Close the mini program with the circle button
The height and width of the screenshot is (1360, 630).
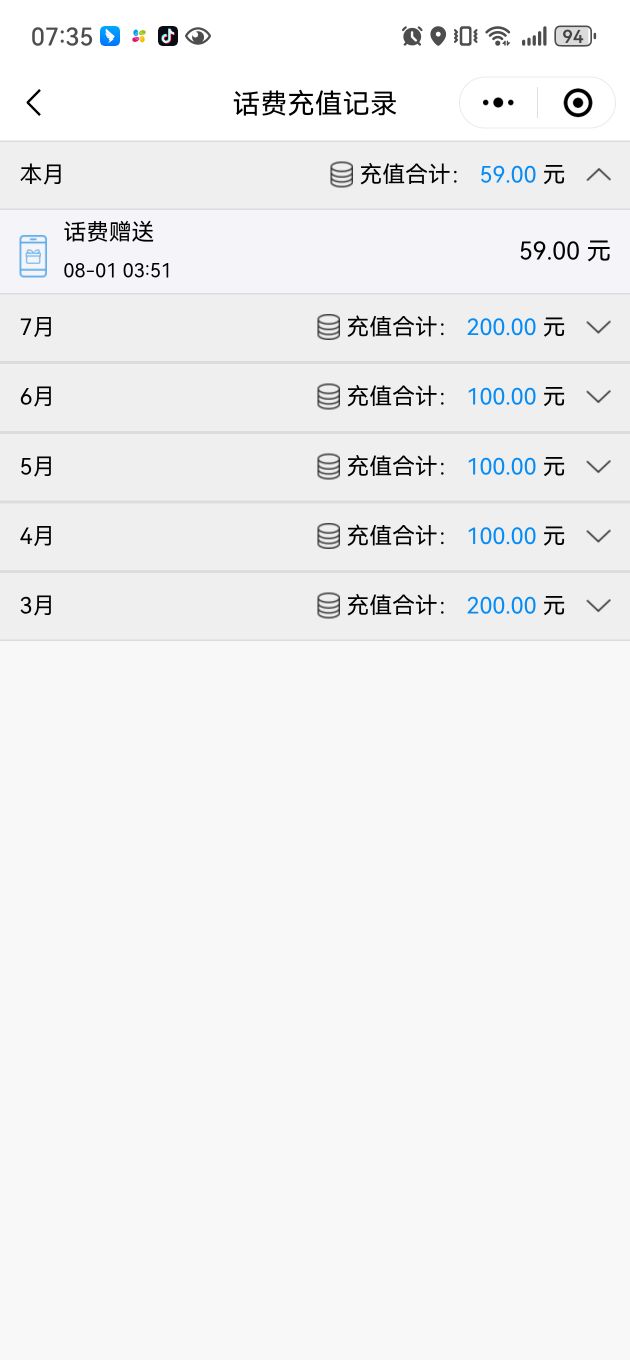[x=578, y=103]
